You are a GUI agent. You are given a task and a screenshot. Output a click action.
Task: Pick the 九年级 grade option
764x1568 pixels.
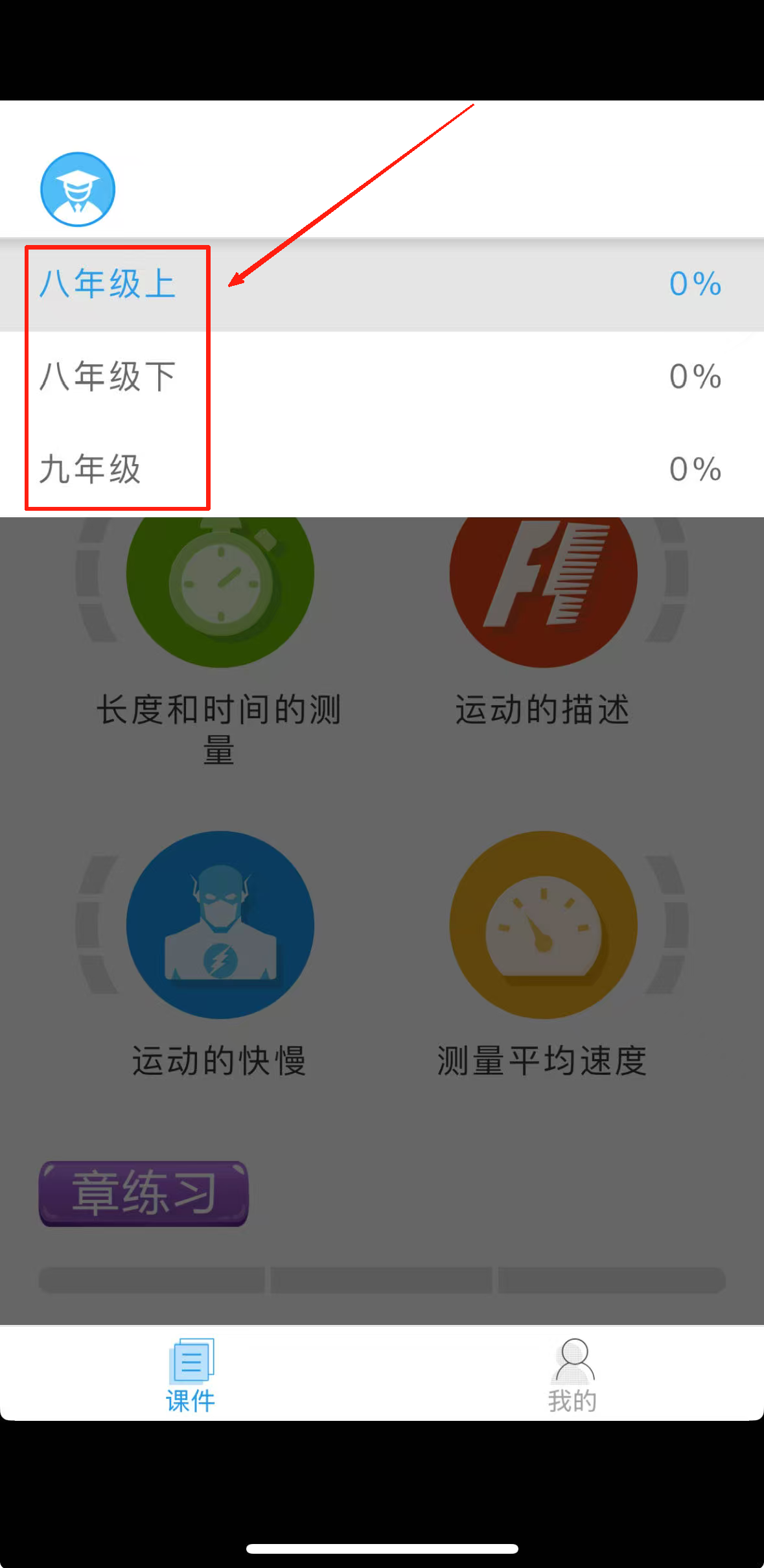[x=91, y=469]
